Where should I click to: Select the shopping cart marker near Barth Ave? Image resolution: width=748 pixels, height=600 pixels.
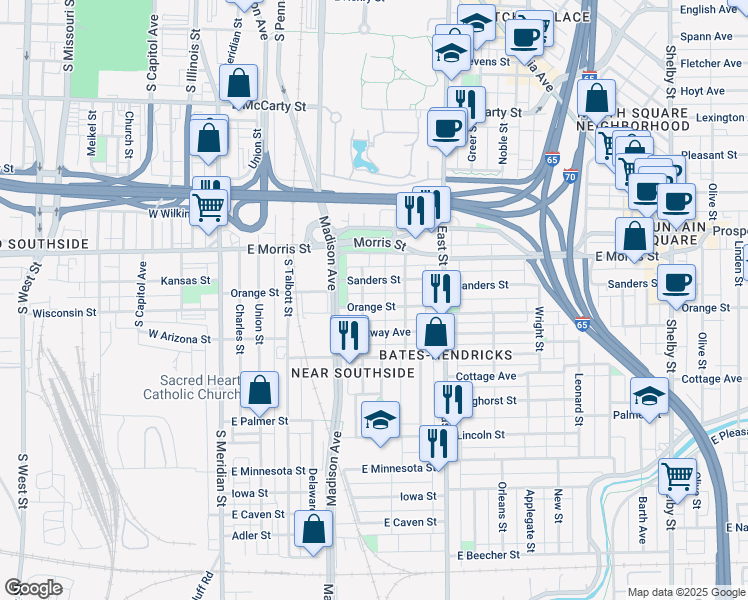(679, 477)
